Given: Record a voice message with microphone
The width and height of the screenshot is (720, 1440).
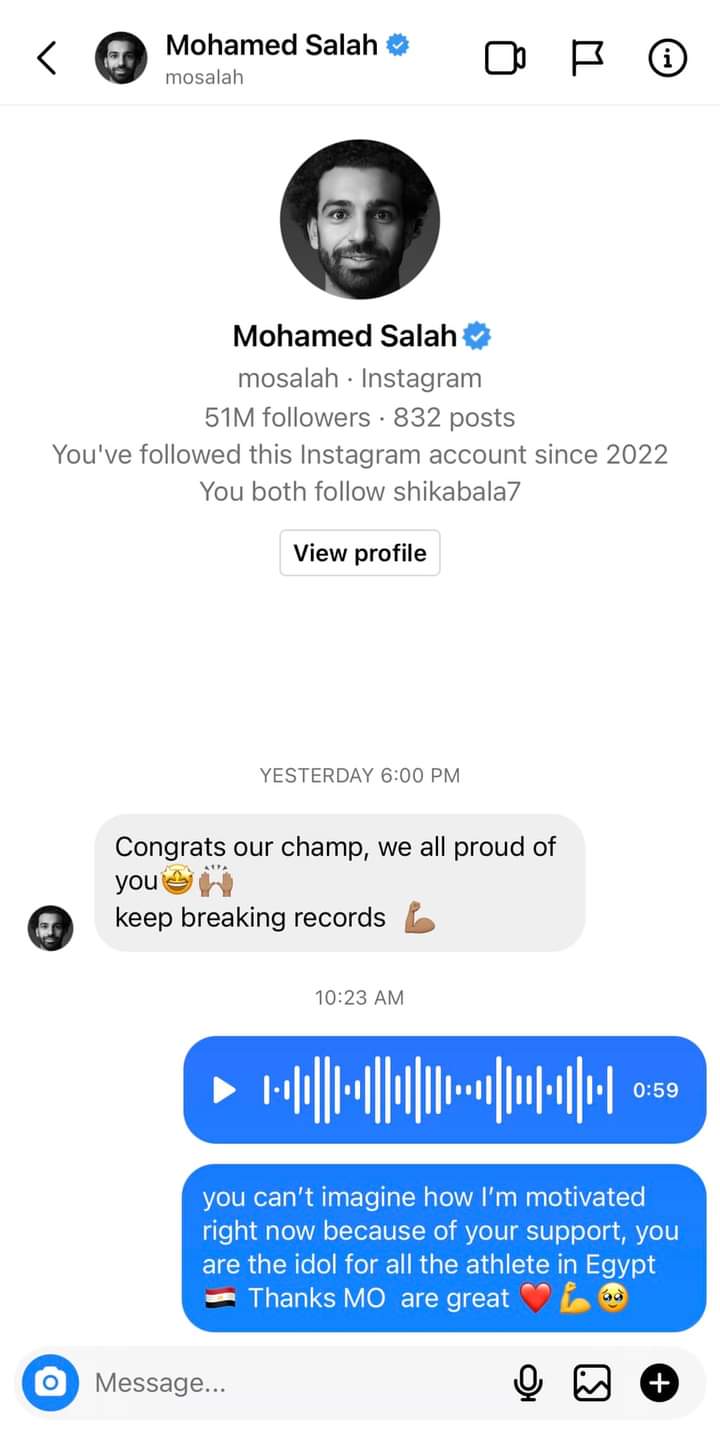Looking at the screenshot, I should click(528, 1383).
